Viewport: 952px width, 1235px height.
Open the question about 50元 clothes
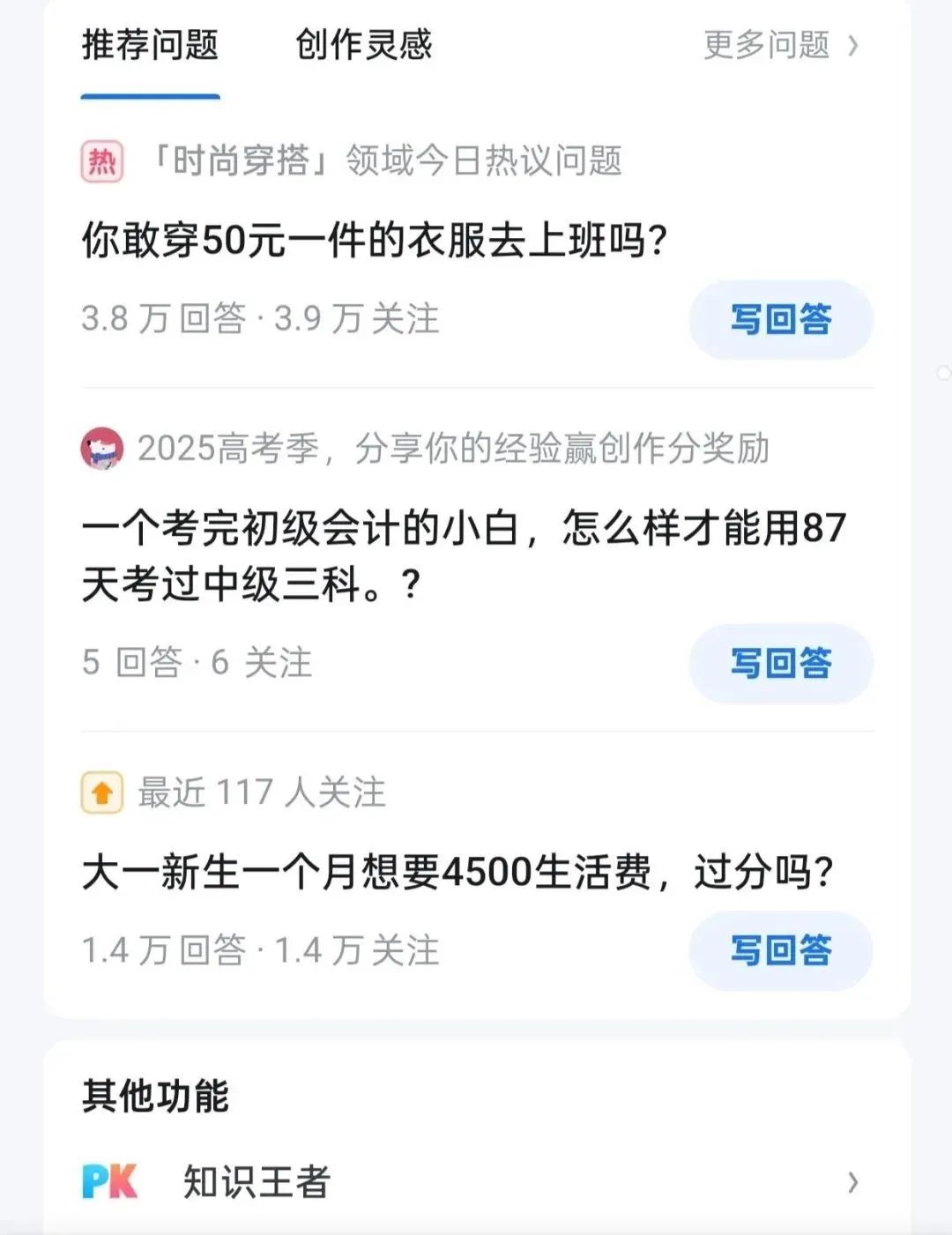pos(375,240)
